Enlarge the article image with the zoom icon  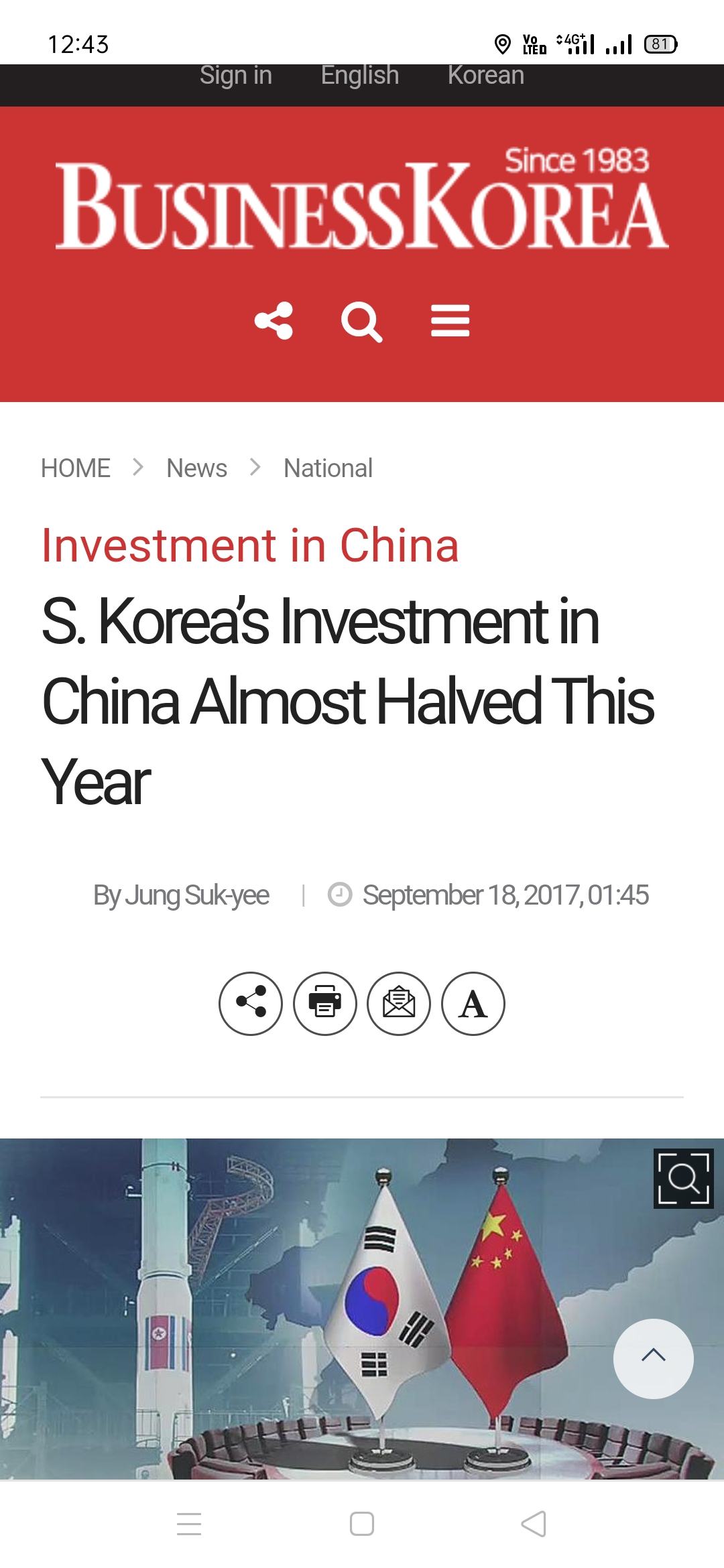(683, 1179)
